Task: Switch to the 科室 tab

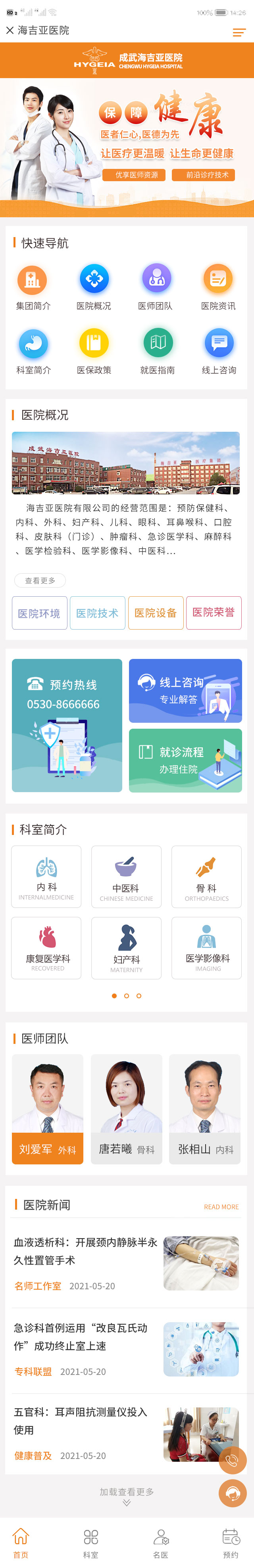Action: (x=91, y=1543)
